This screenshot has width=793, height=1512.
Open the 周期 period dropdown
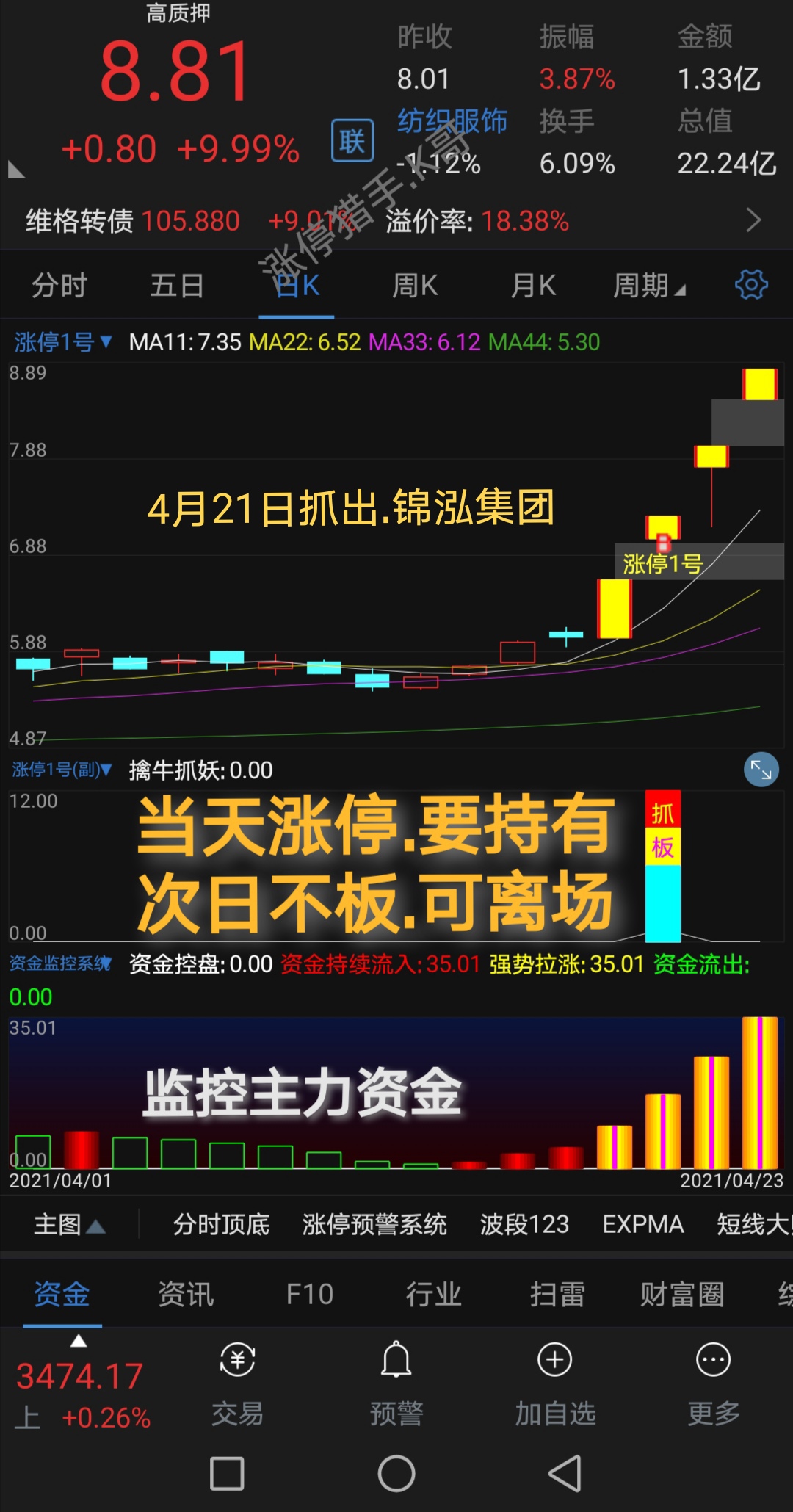(648, 285)
